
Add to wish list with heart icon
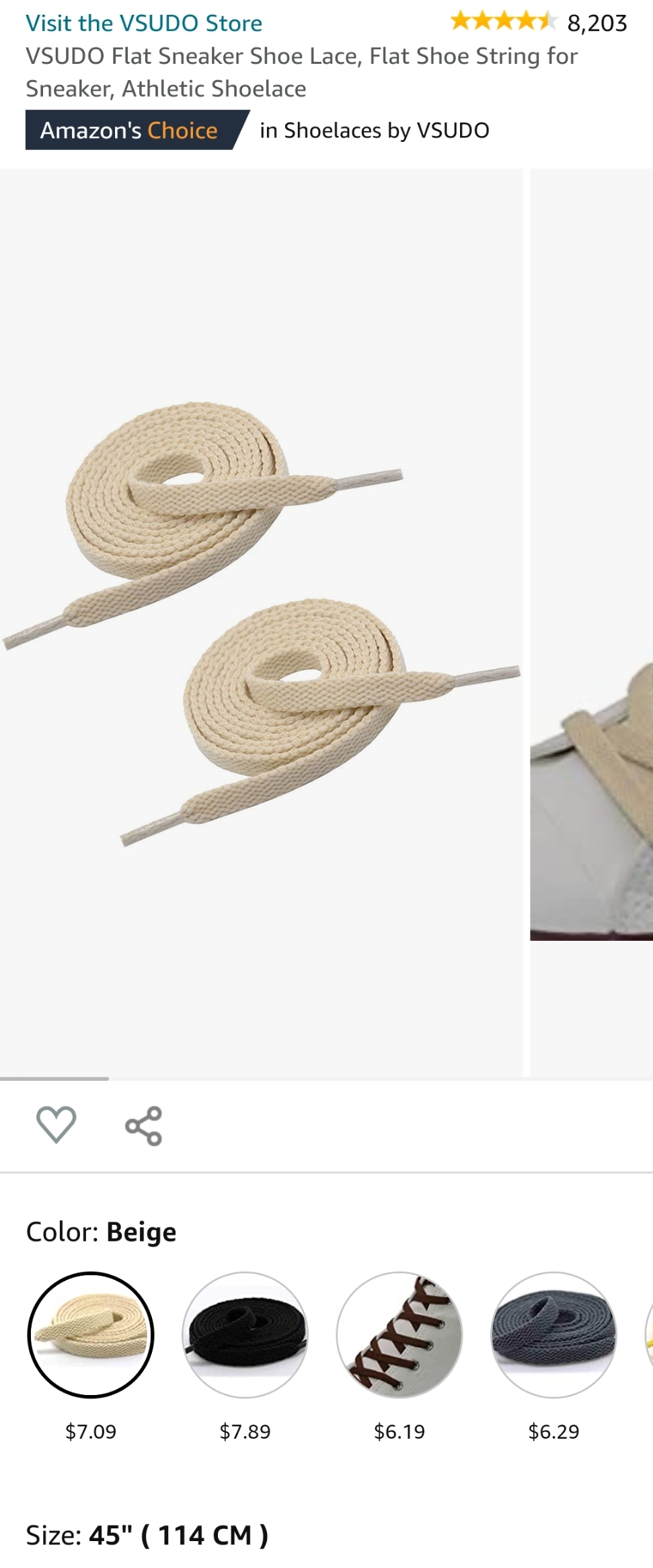(x=56, y=1125)
